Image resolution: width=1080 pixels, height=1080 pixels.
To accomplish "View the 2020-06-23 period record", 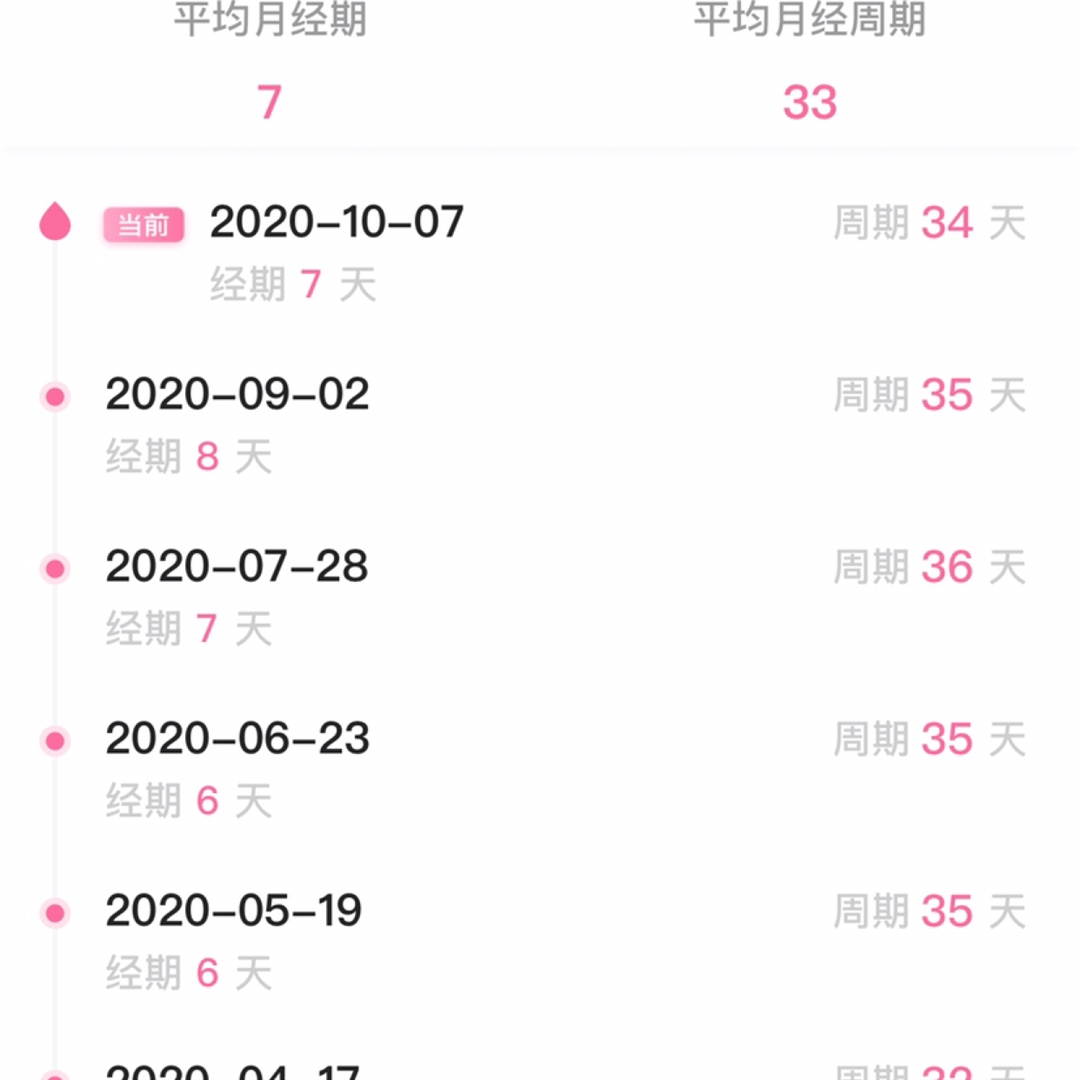I will tap(238, 739).
